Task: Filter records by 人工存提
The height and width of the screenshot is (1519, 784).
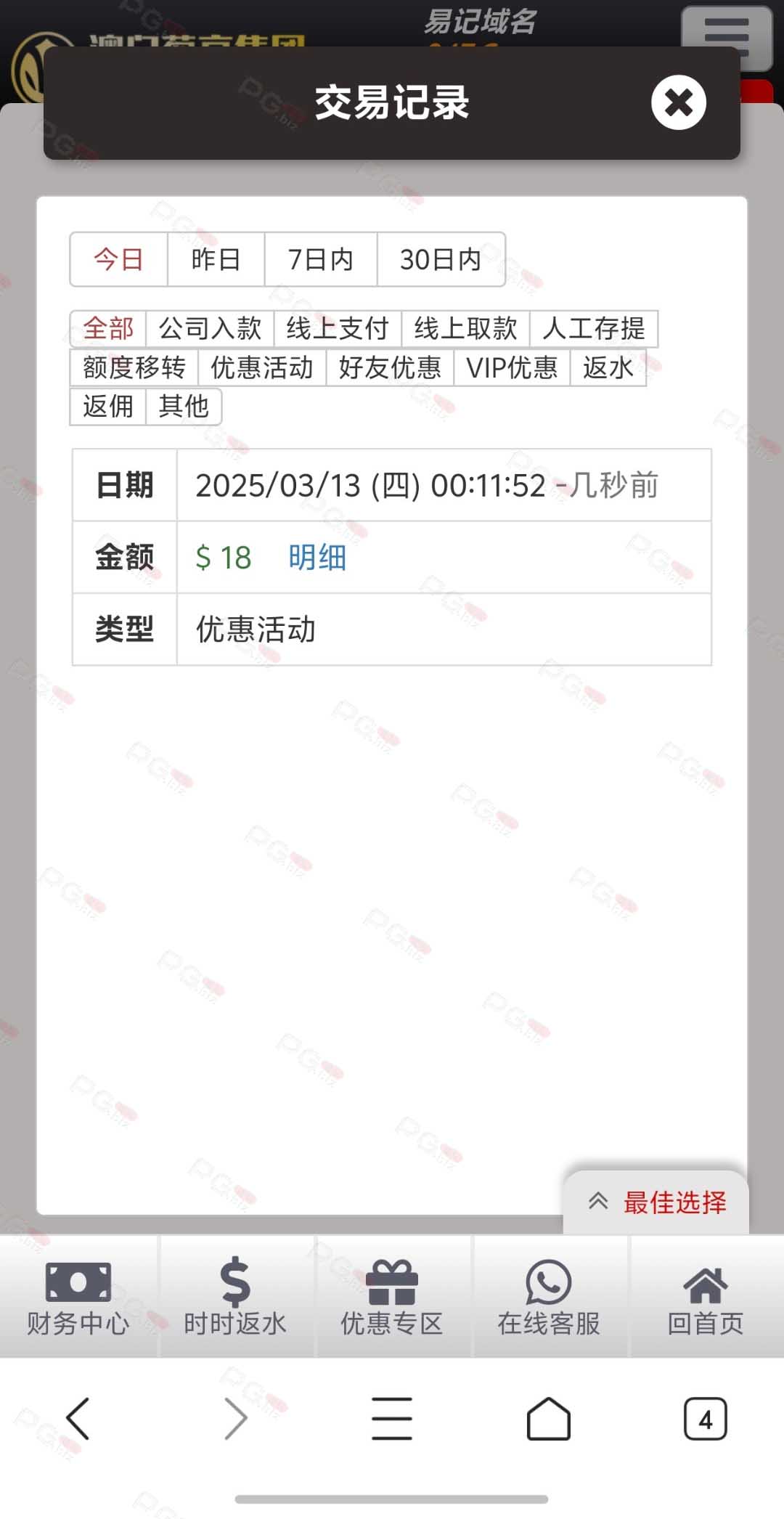Action: pos(594,328)
